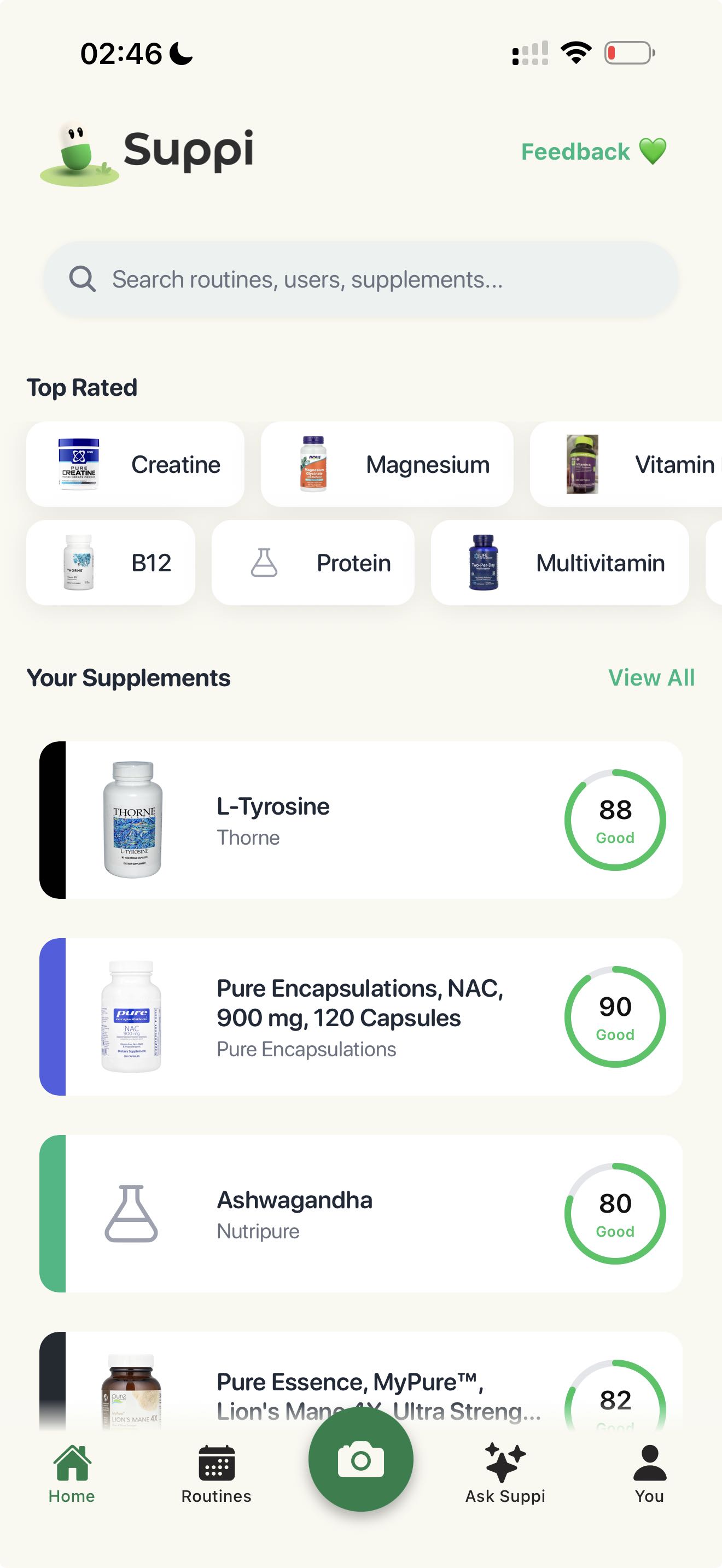This screenshot has width=722, height=1568.
Task: Select the Magnesium top rated chip
Action: 388,464
